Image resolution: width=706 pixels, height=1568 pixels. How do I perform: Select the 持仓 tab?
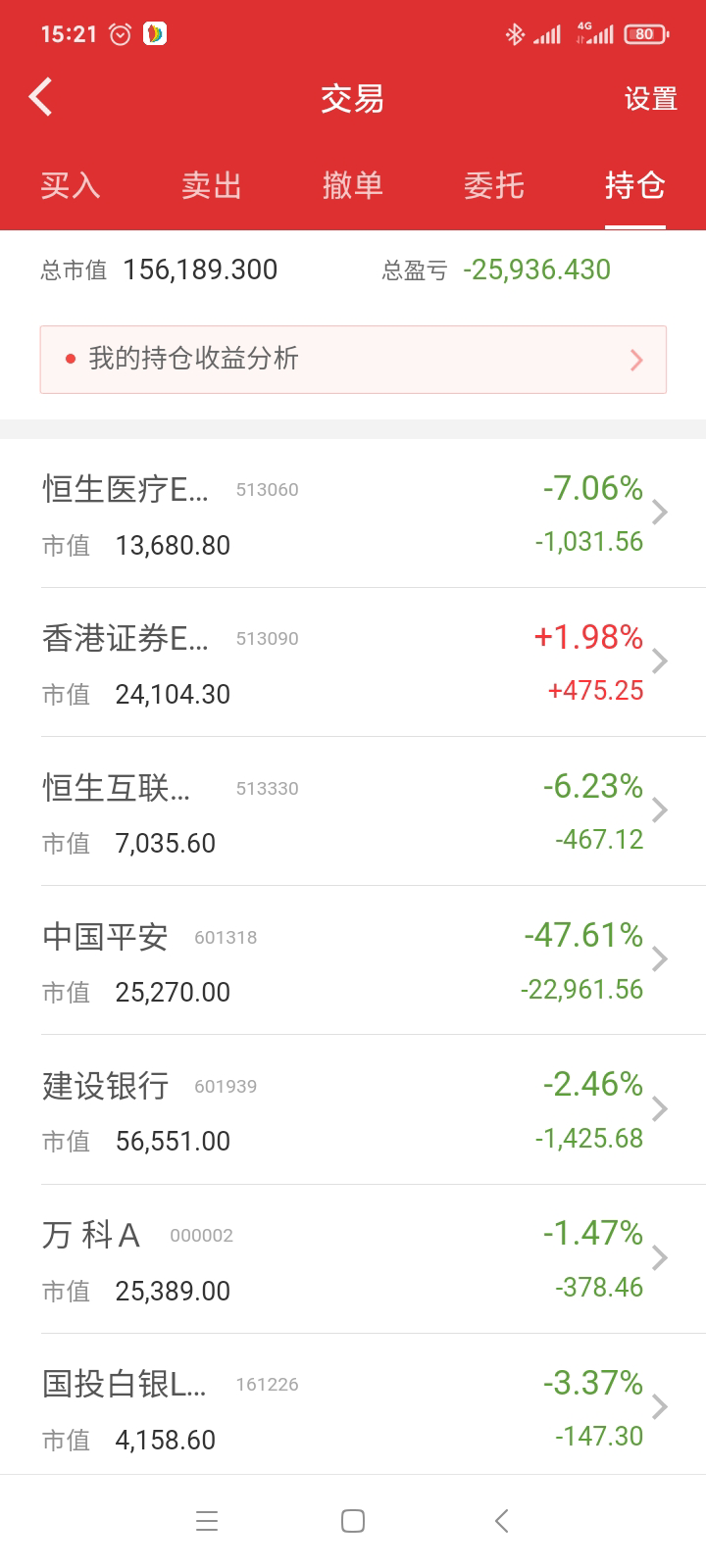[634, 185]
